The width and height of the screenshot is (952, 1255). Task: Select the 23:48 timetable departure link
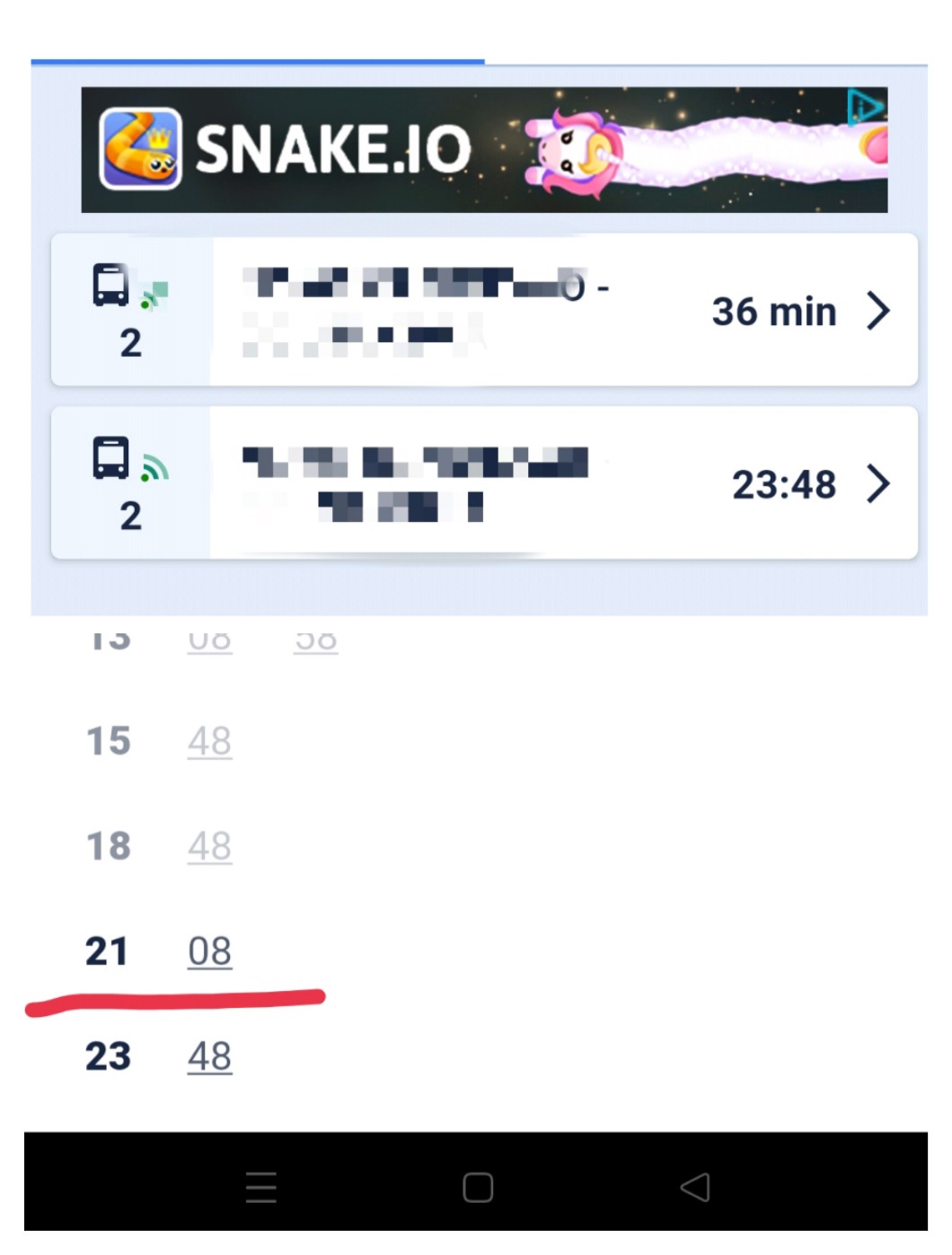coord(209,1057)
